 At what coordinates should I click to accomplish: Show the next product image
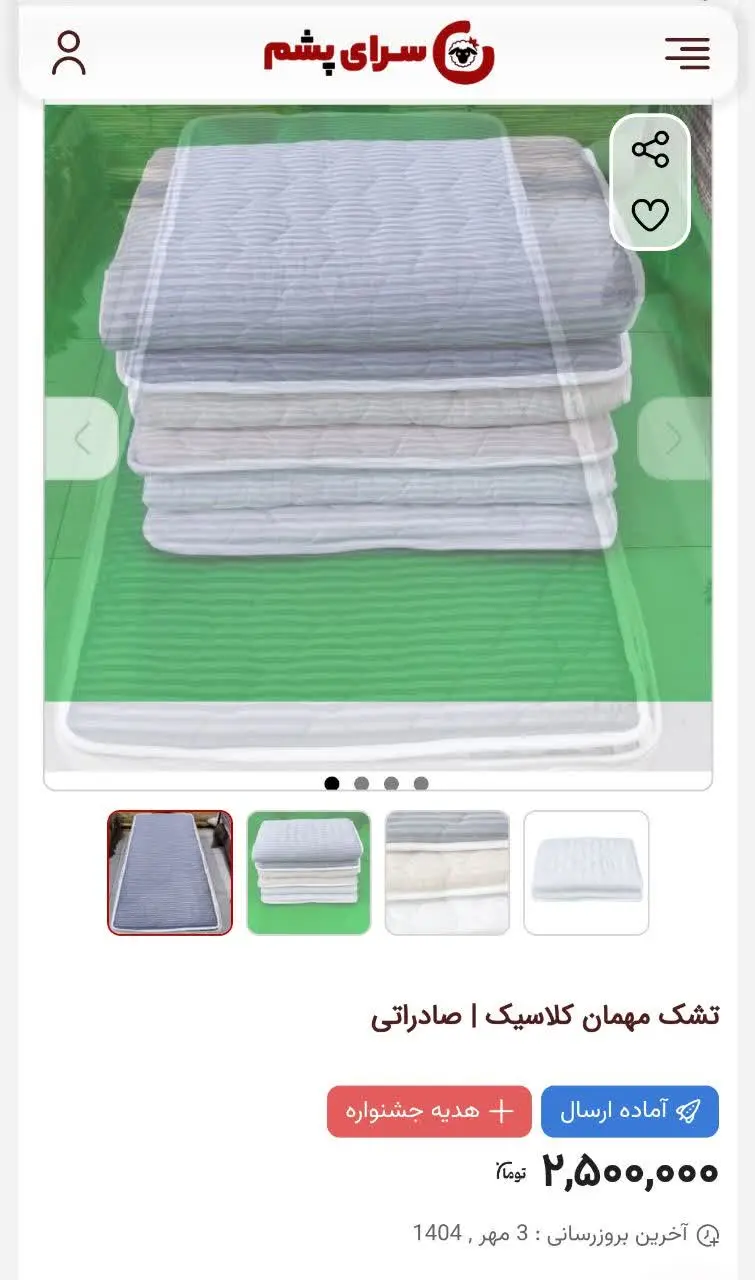coord(674,438)
